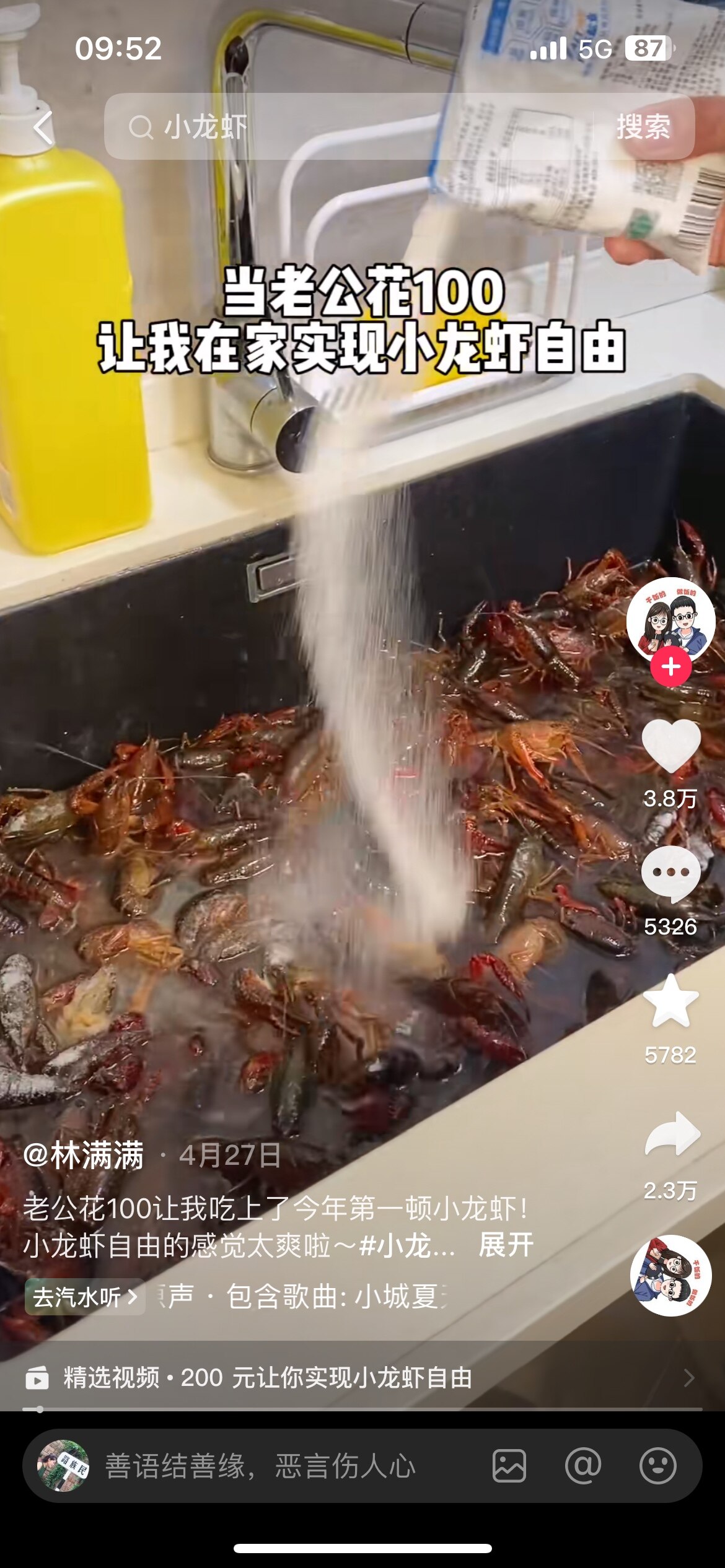Seek using the video progress bar
The height and width of the screenshot is (1568, 725).
[362, 1409]
